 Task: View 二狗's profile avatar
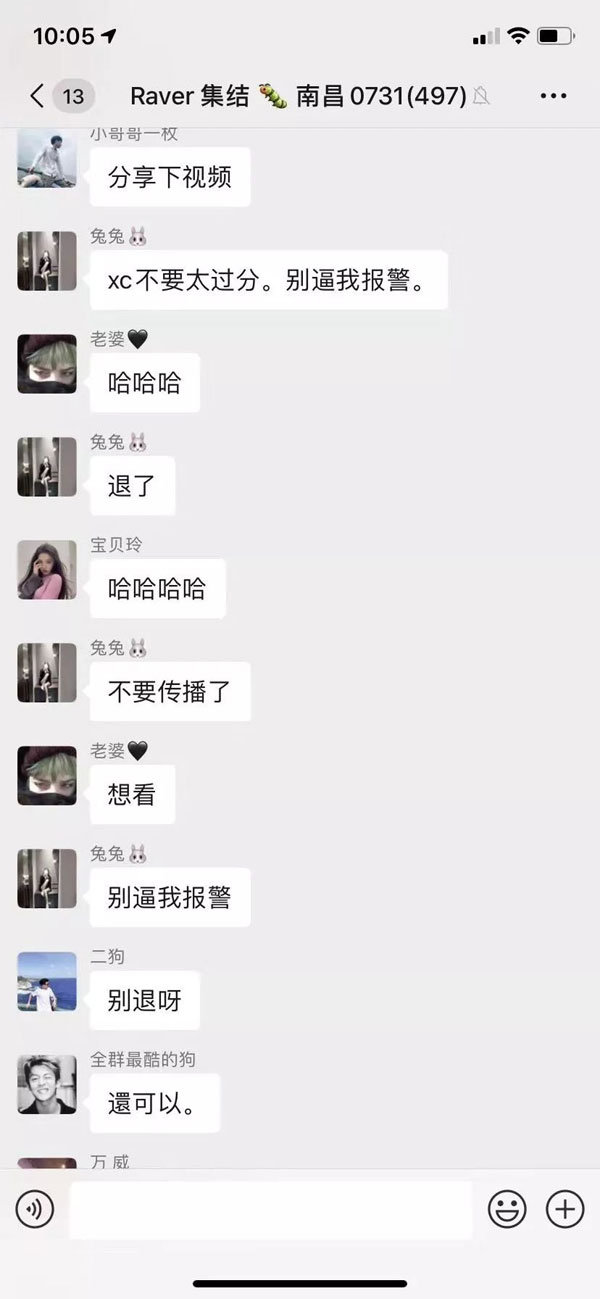[47, 981]
